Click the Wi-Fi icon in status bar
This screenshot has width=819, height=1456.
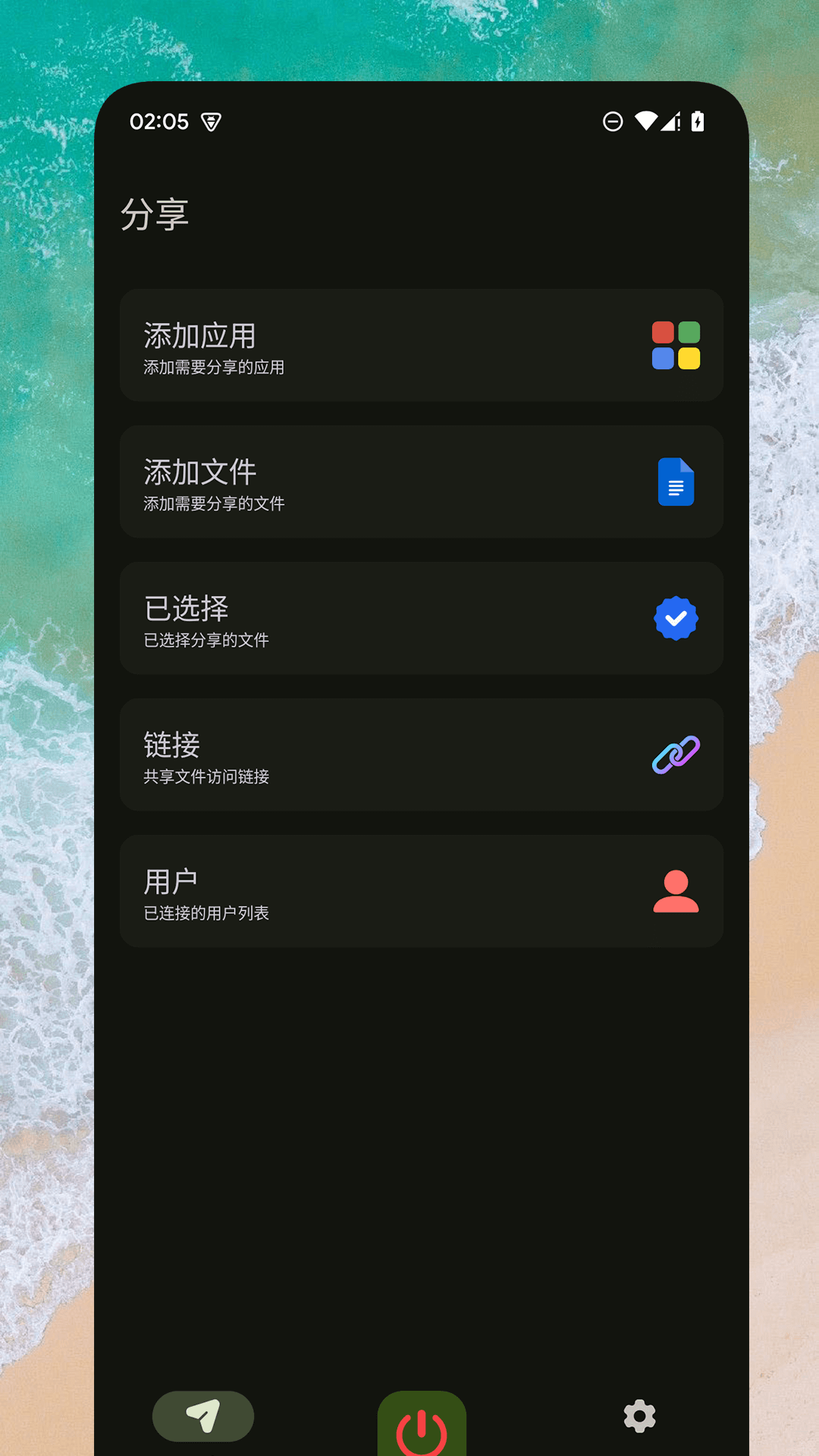(647, 121)
